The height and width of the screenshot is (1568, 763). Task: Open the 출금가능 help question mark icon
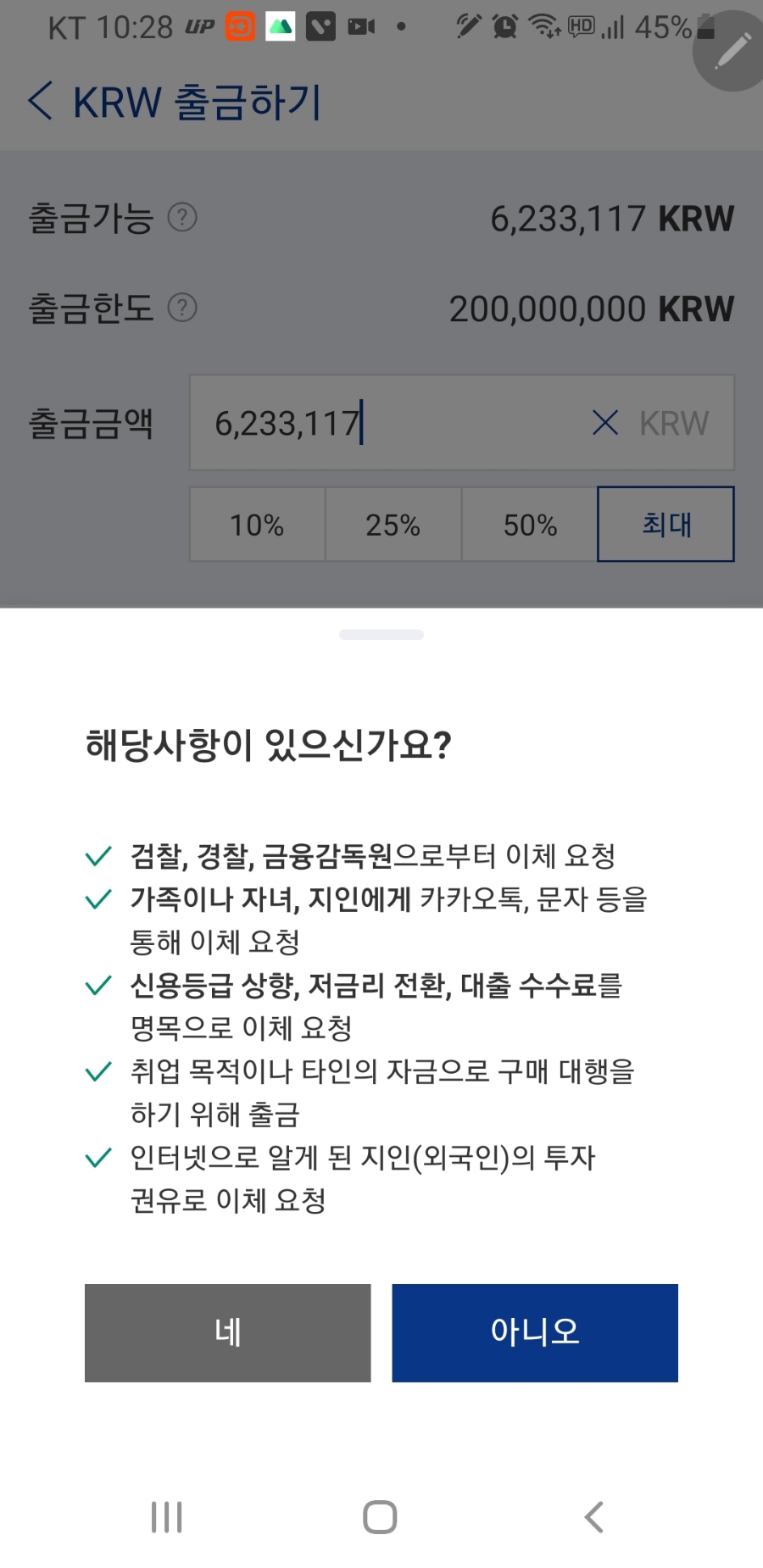pos(183,219)
